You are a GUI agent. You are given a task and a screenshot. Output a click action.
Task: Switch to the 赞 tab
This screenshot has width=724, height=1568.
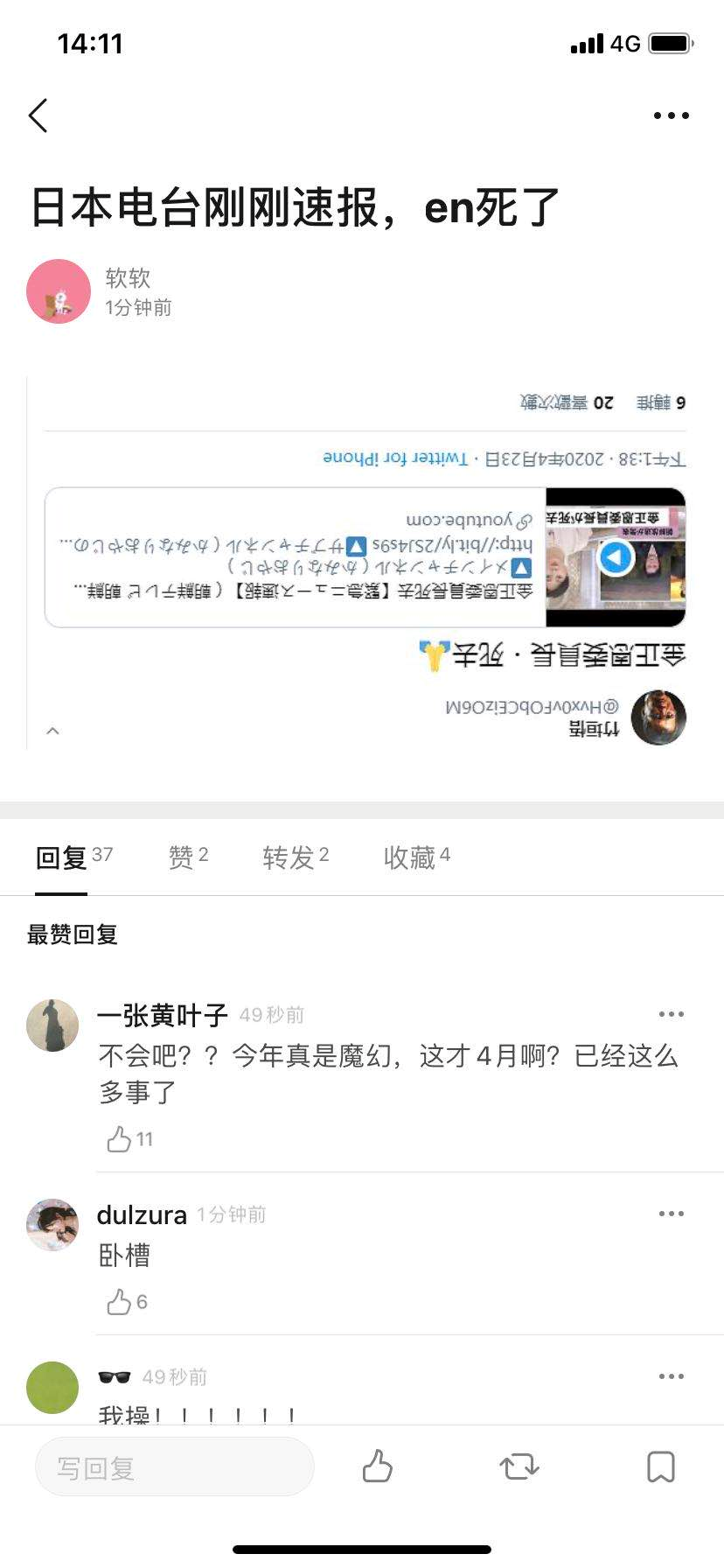[188, 857]
